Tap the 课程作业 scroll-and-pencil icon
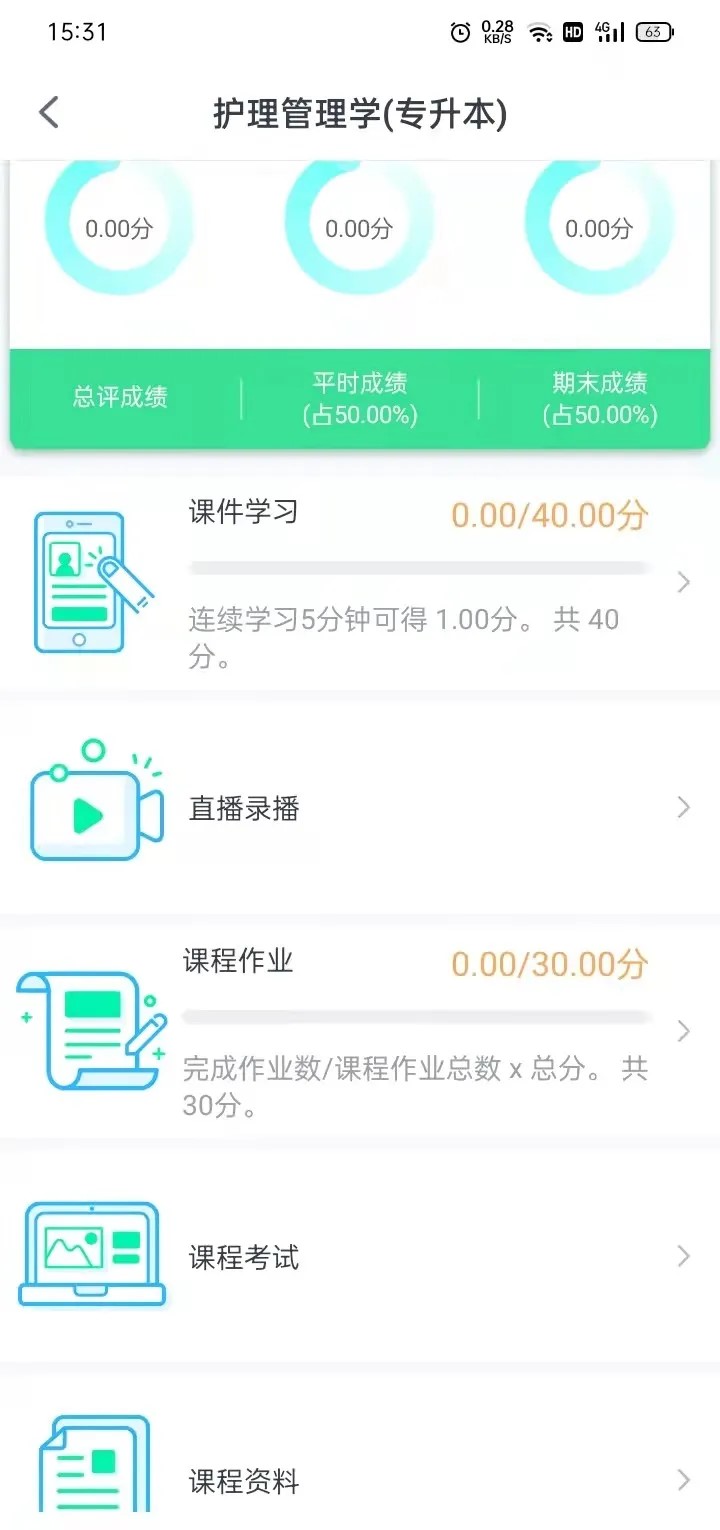 tap(88, 1030)
